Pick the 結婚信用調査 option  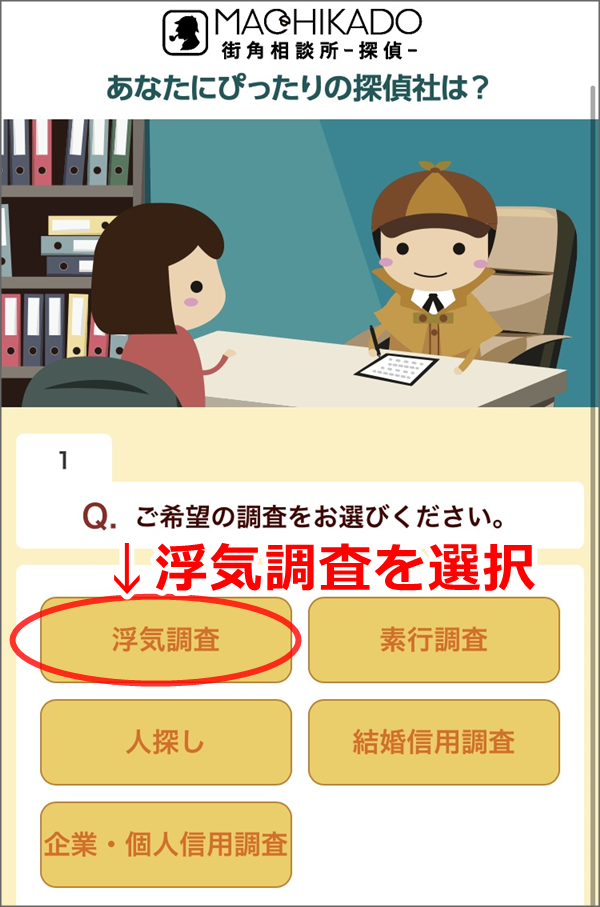click(x=433, y=742)
